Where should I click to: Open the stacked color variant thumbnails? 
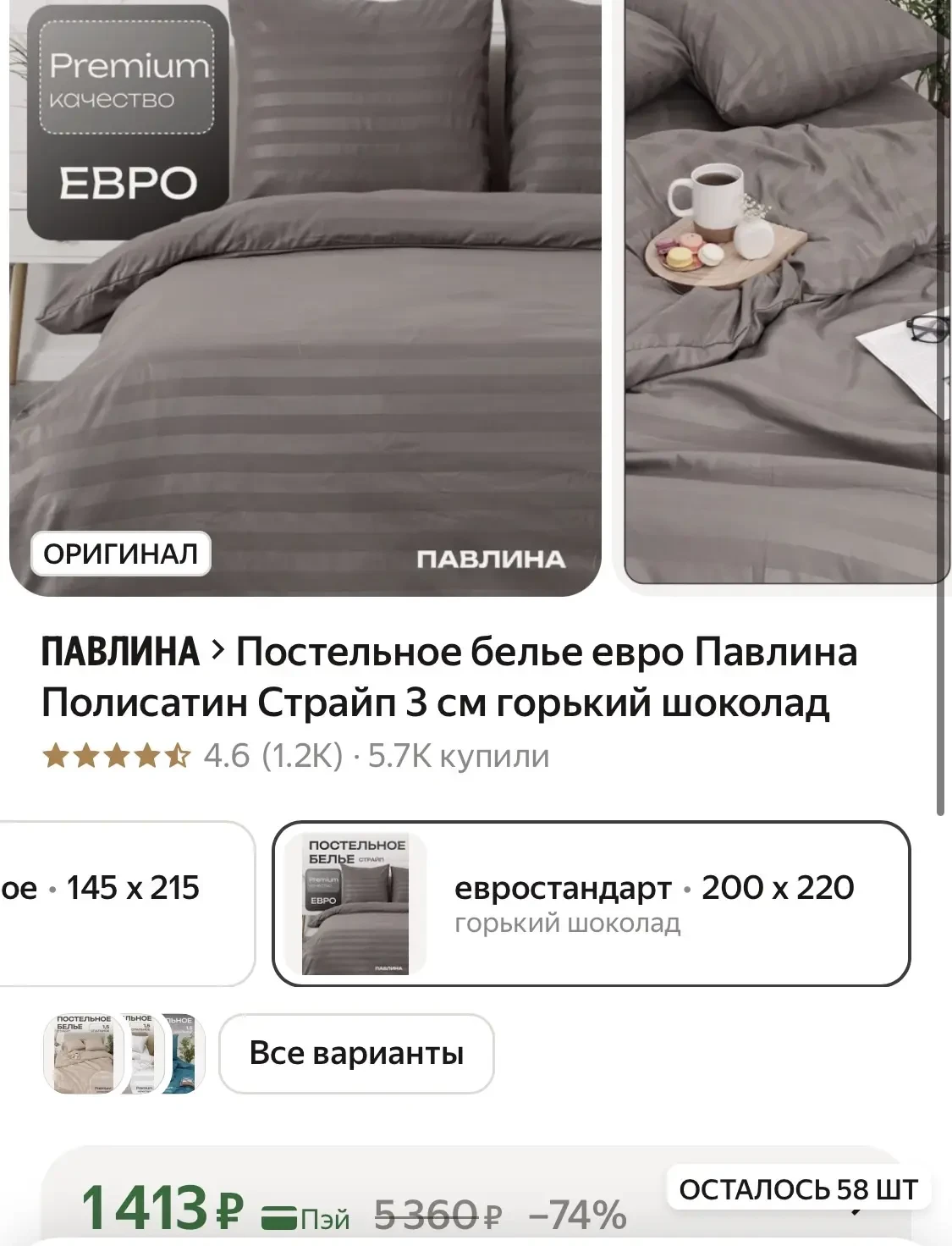tap(124, 1054)
